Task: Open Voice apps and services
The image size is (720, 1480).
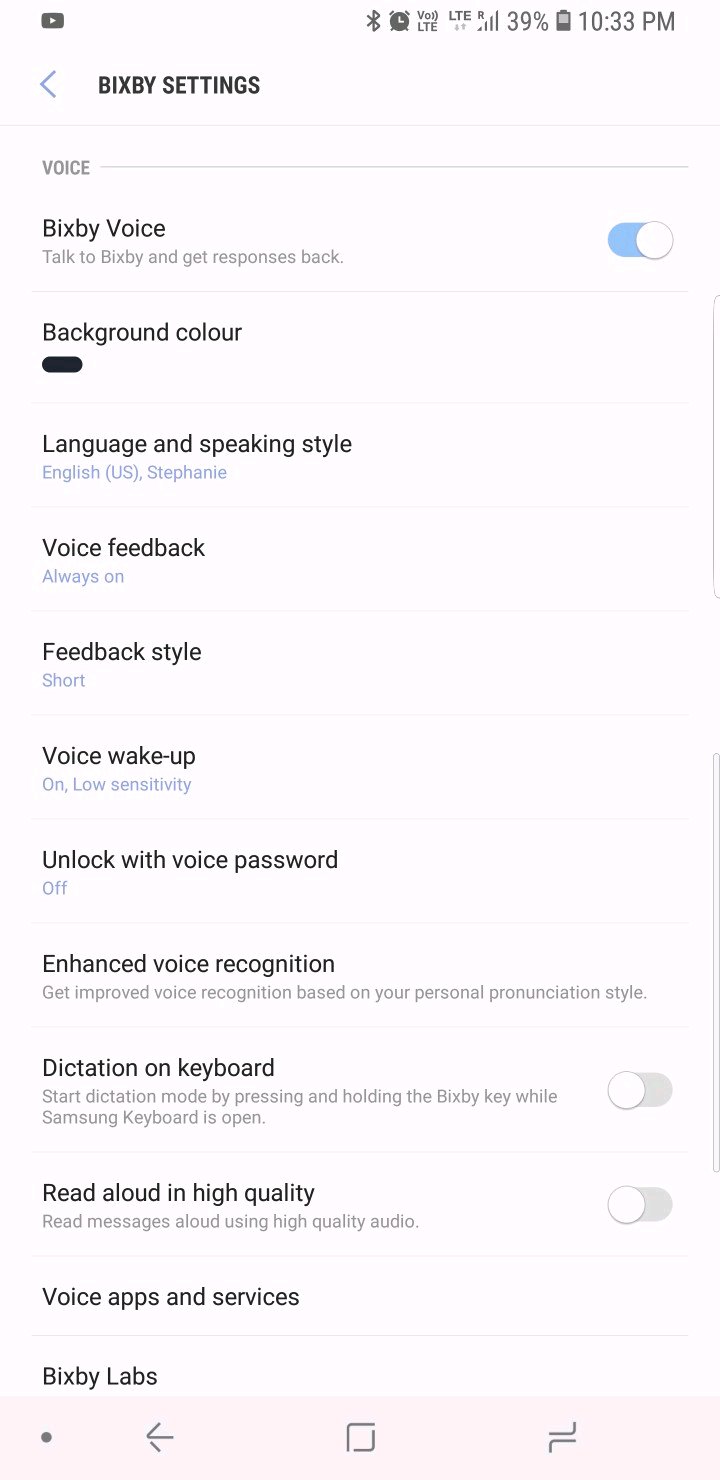Action: [360, 1296]
